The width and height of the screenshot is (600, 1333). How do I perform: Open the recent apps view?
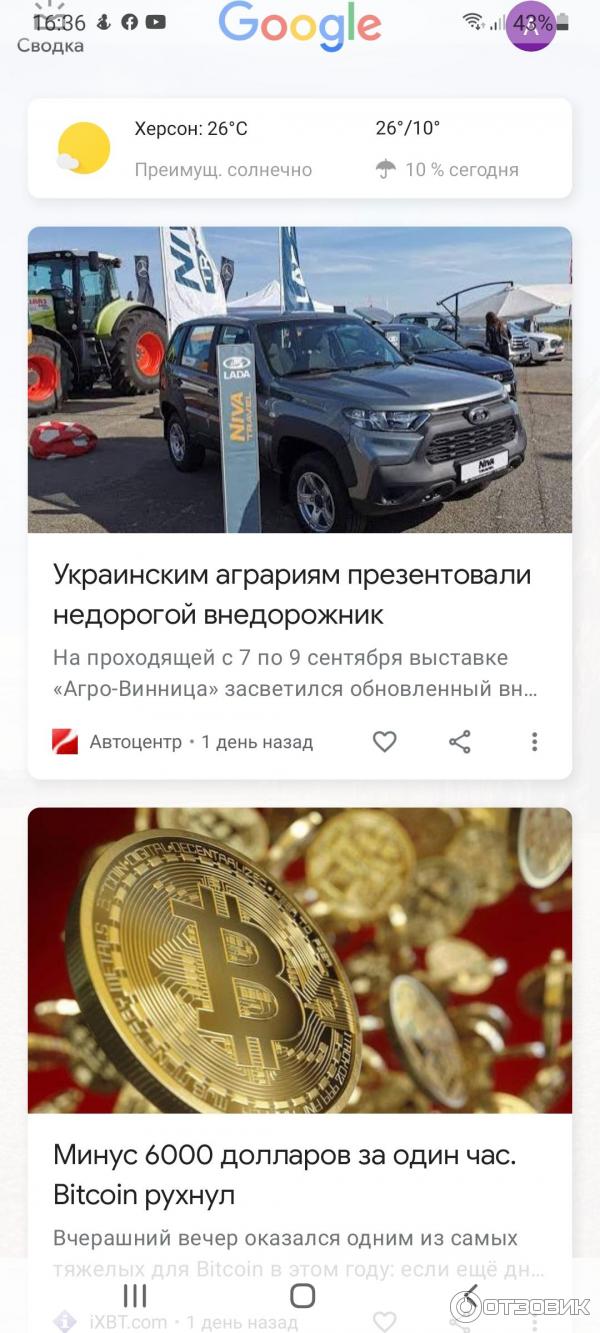point(134,1296)
